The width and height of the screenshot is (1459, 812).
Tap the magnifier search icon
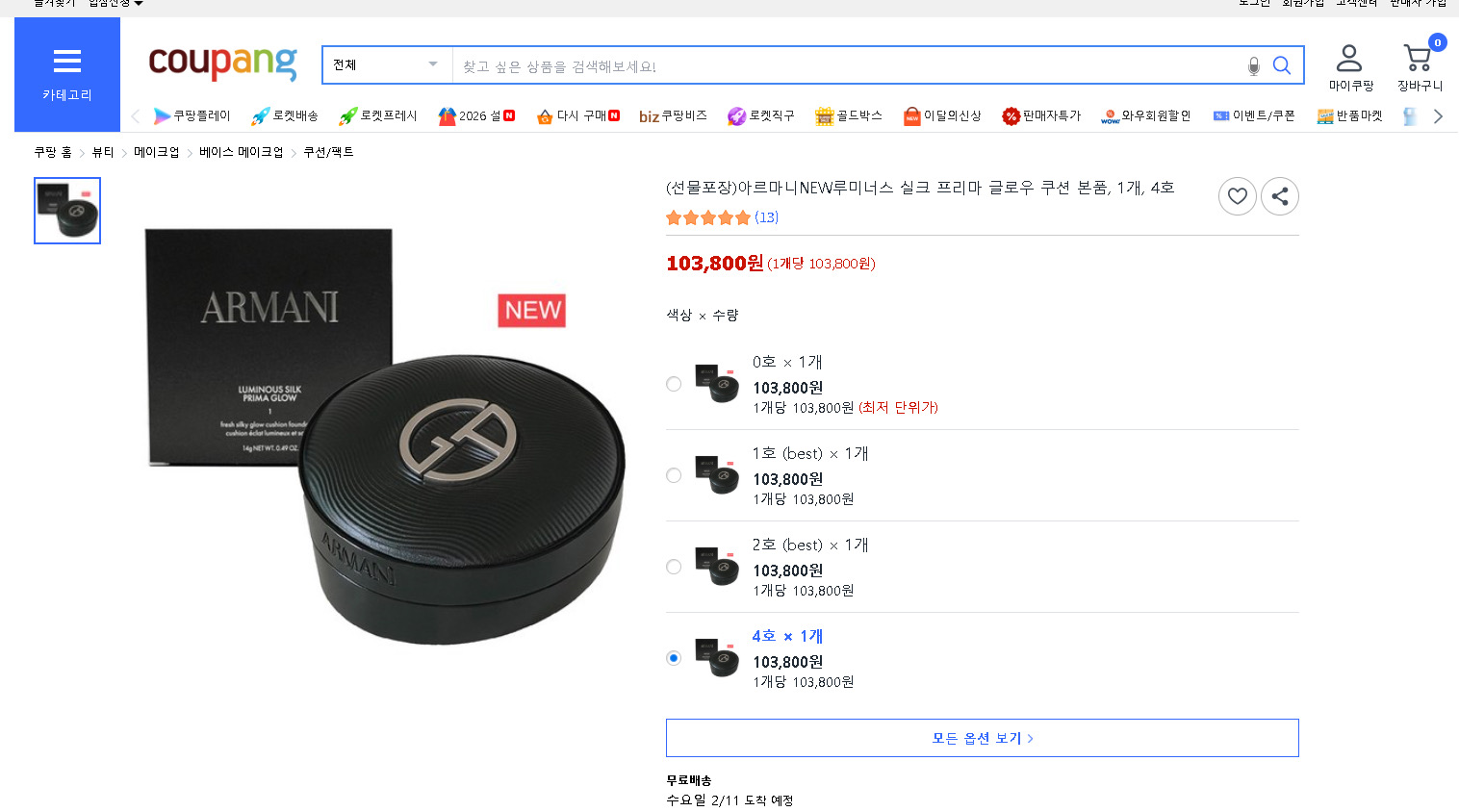click(1282, 65)
